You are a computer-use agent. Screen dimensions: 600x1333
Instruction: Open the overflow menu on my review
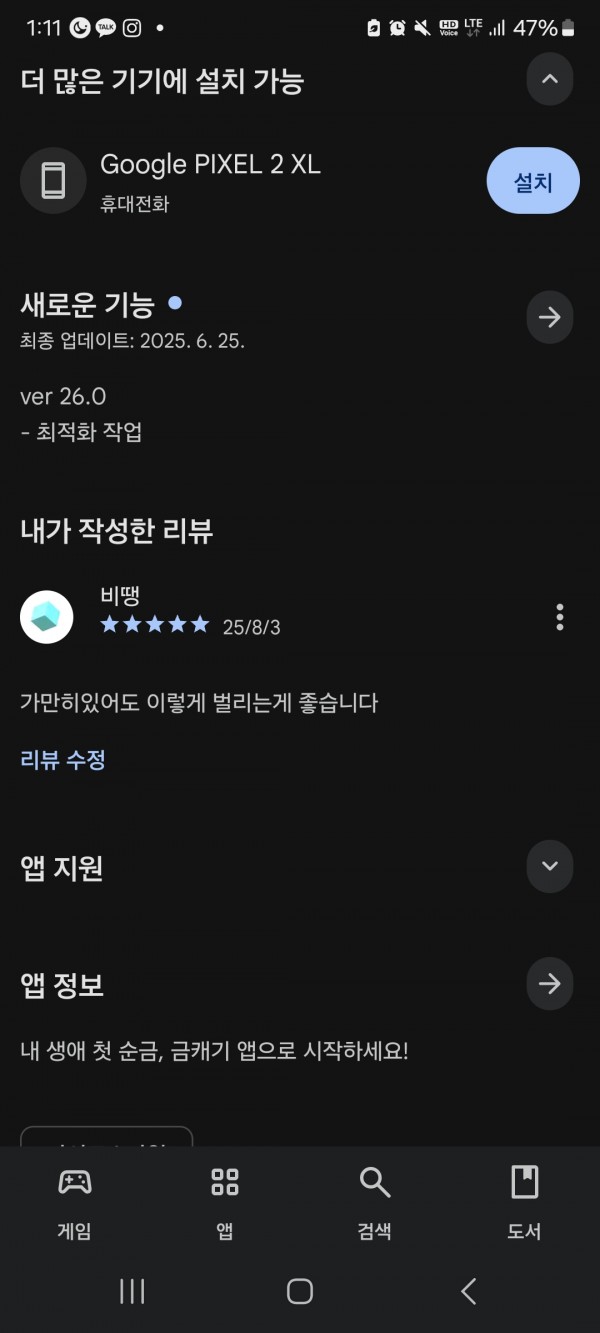(x=560, y=617)
